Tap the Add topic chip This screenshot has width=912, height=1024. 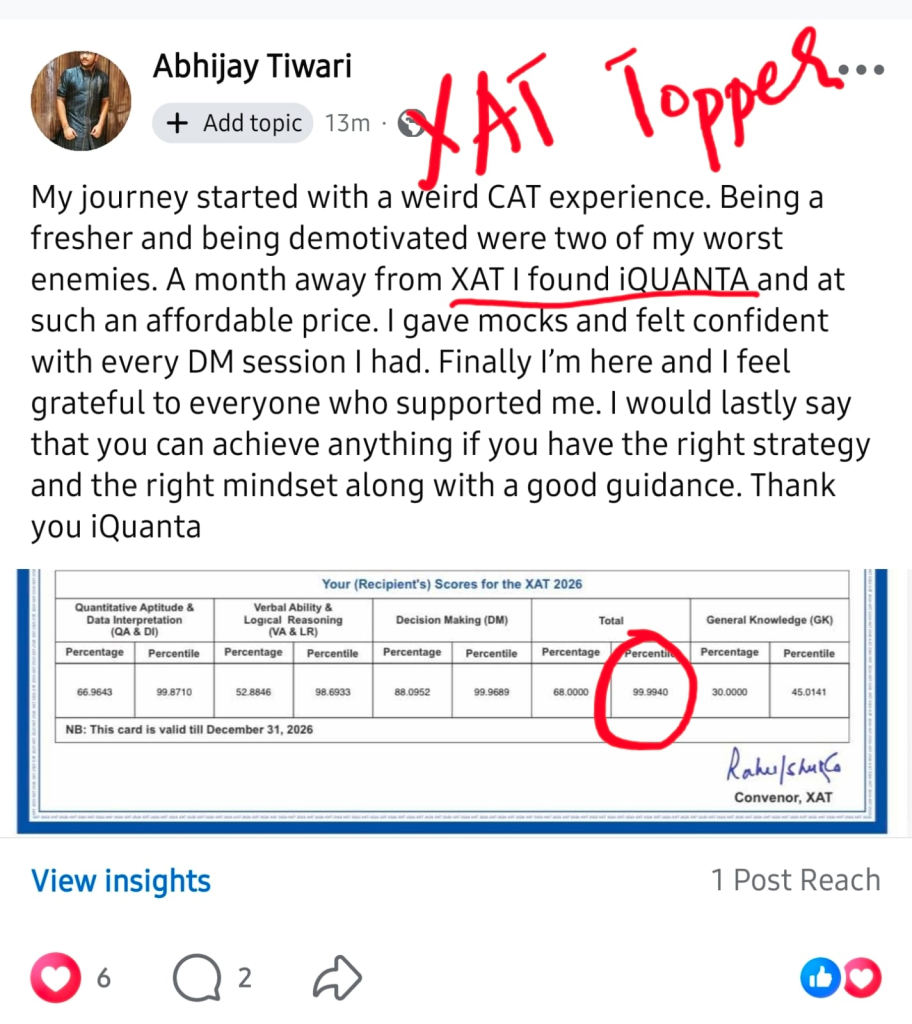[233, 123]
